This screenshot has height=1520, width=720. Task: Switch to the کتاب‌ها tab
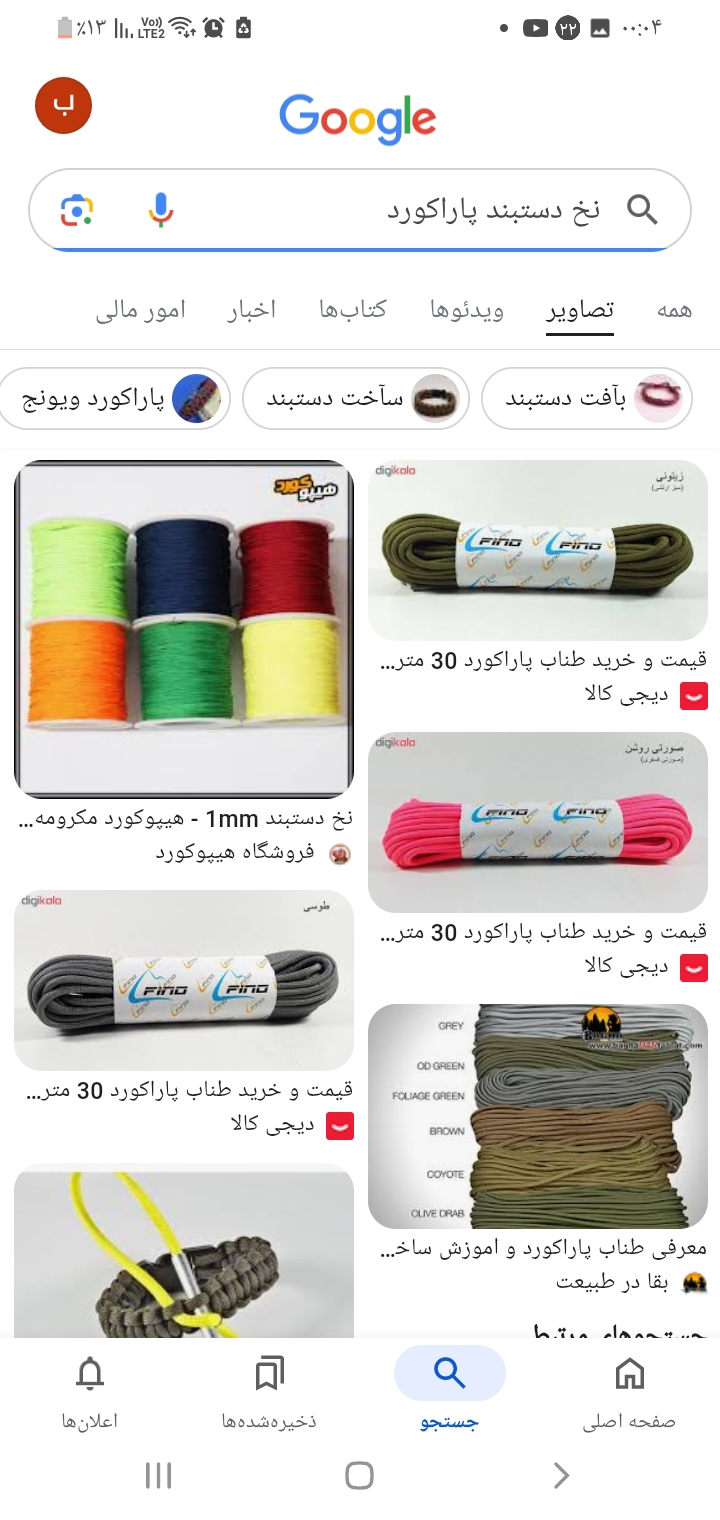[352, 310]
